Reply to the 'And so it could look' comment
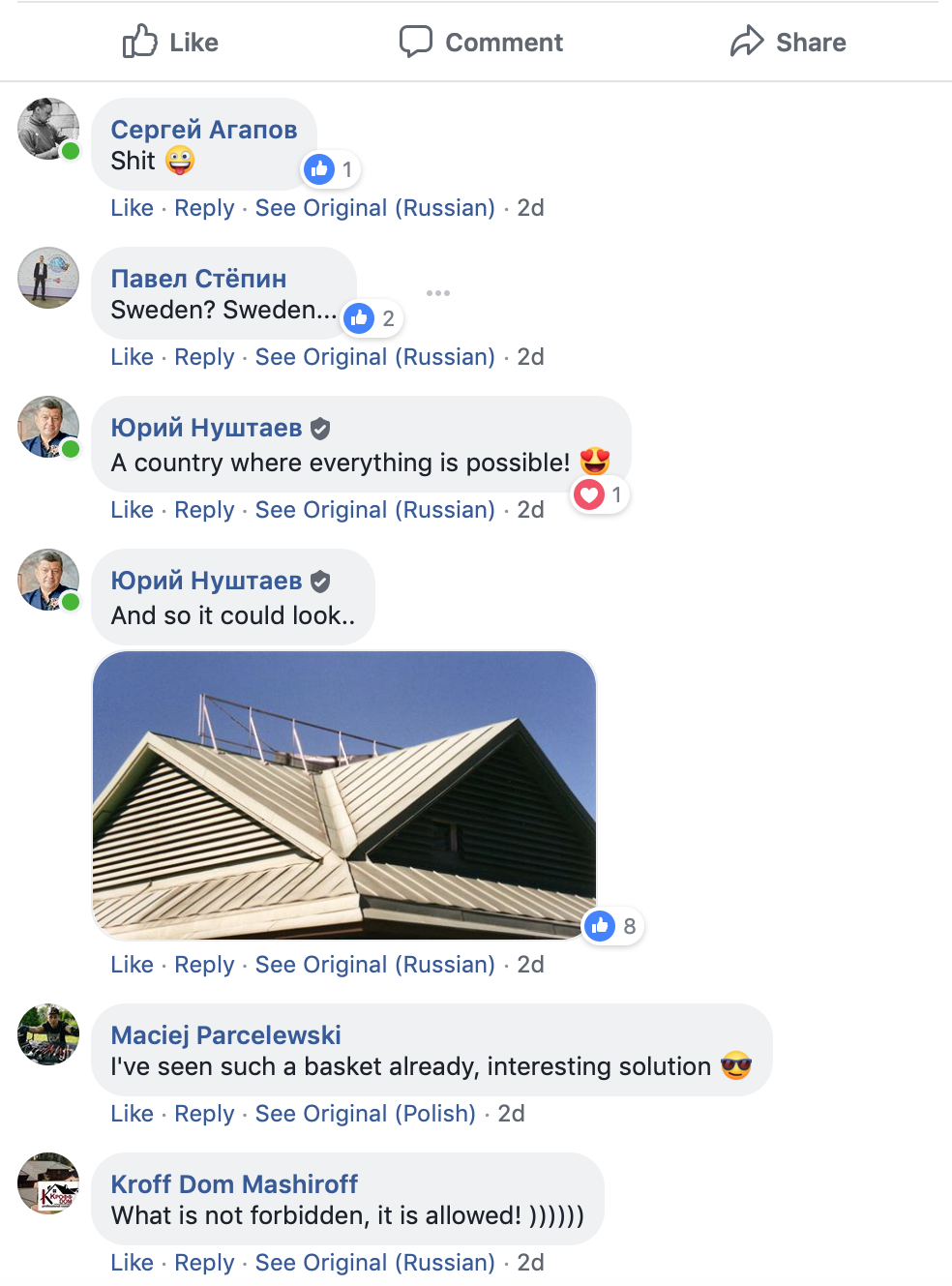952x1286 pixels. (204, 965)
